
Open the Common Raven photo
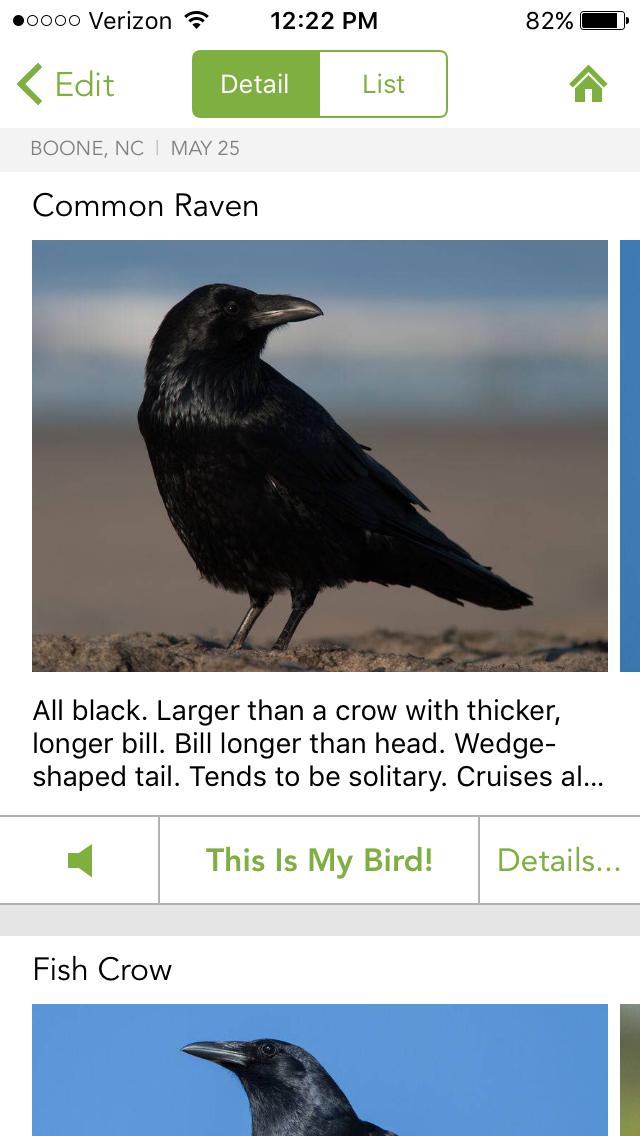[320, 455]
